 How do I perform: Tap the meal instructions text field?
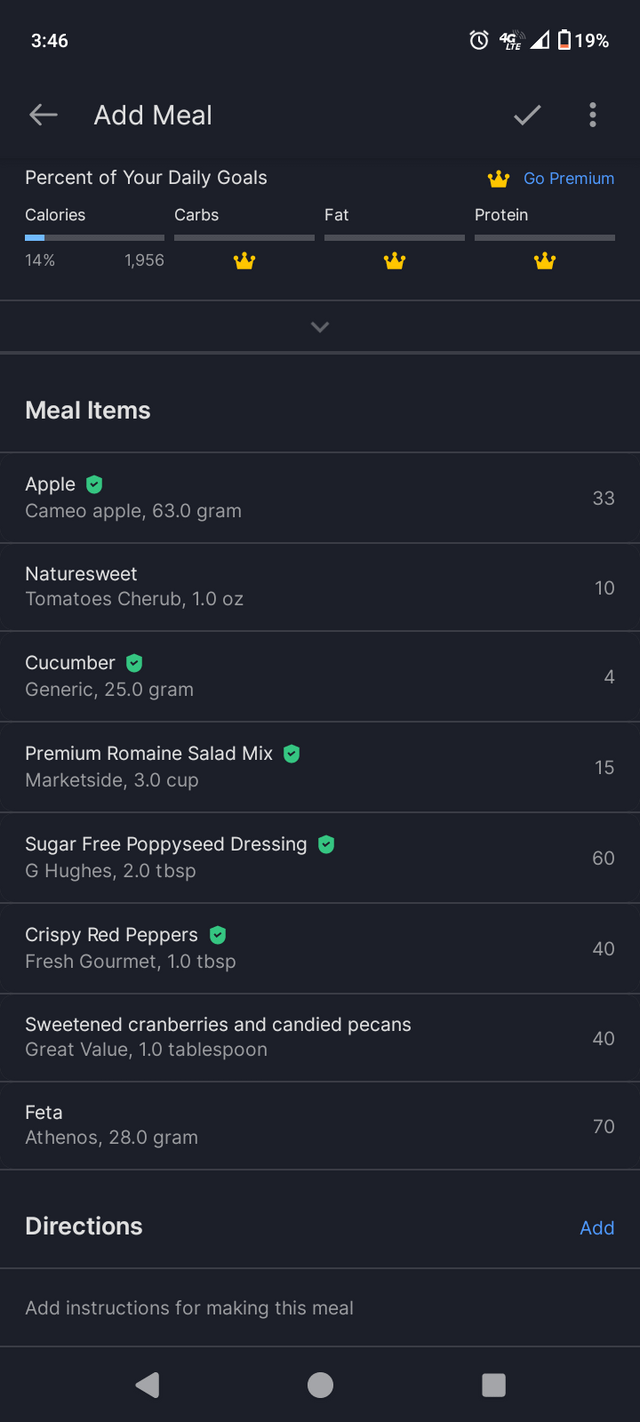[x=320, y=1308]
